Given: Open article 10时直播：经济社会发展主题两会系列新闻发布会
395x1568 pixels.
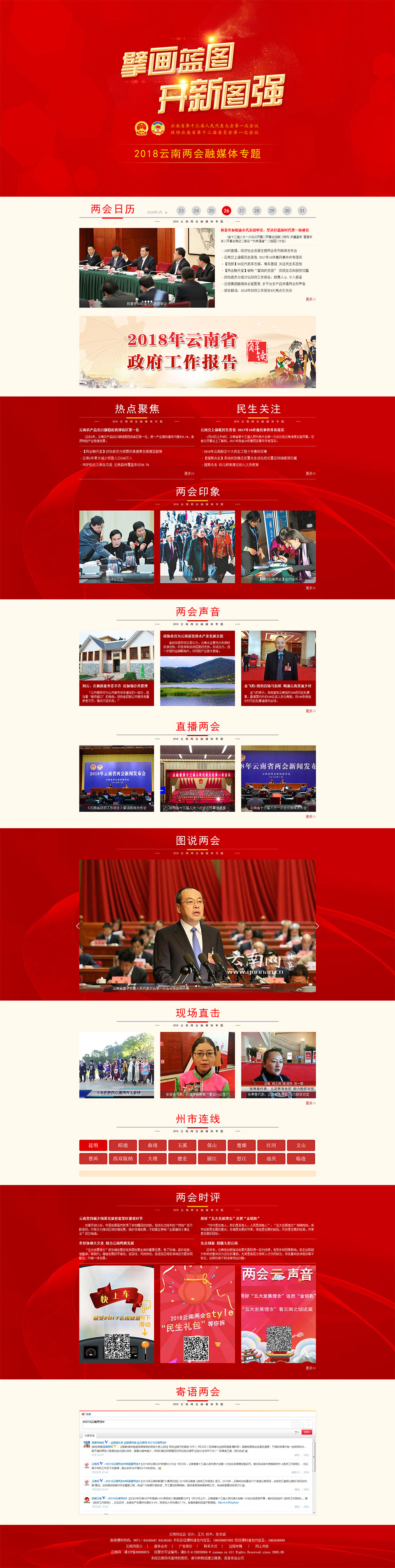Looking at the screenshot, I should click(x=260, y=250).
